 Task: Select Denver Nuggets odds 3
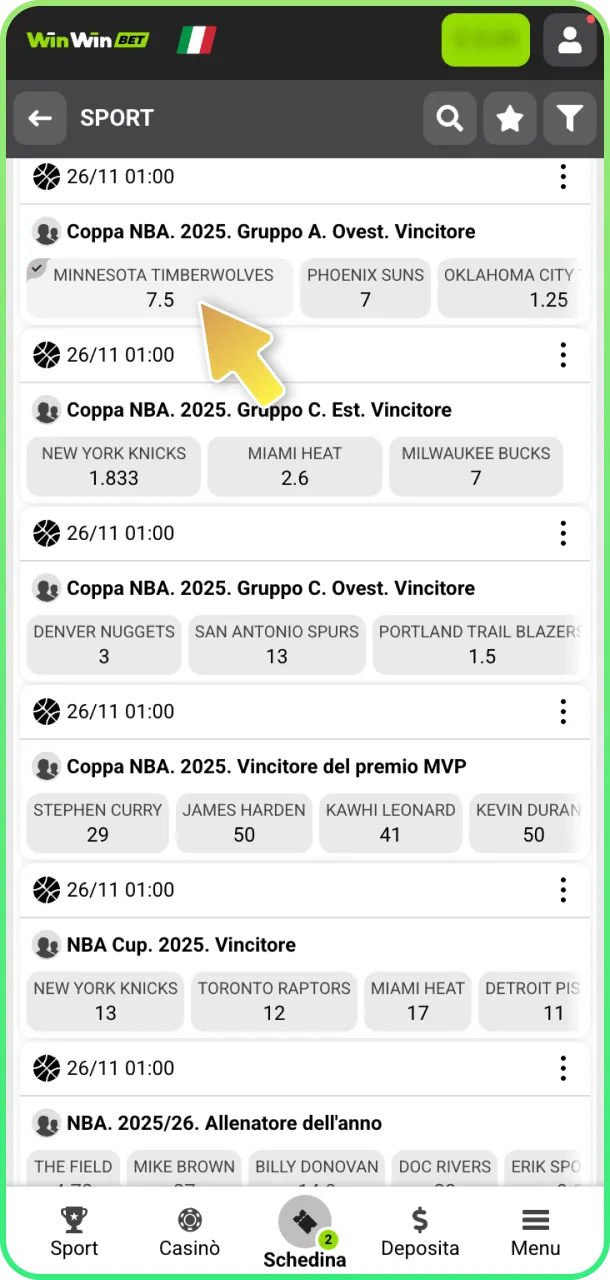(104, 644)
